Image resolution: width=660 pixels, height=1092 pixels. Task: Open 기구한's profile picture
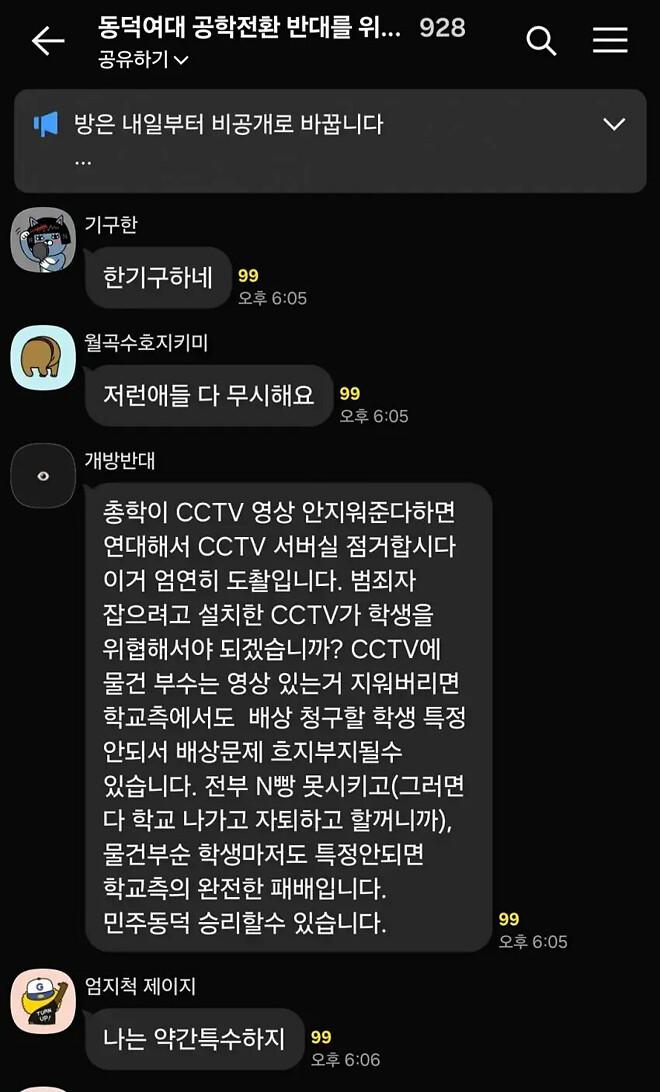pyautogui.click(x=43, y=240)
